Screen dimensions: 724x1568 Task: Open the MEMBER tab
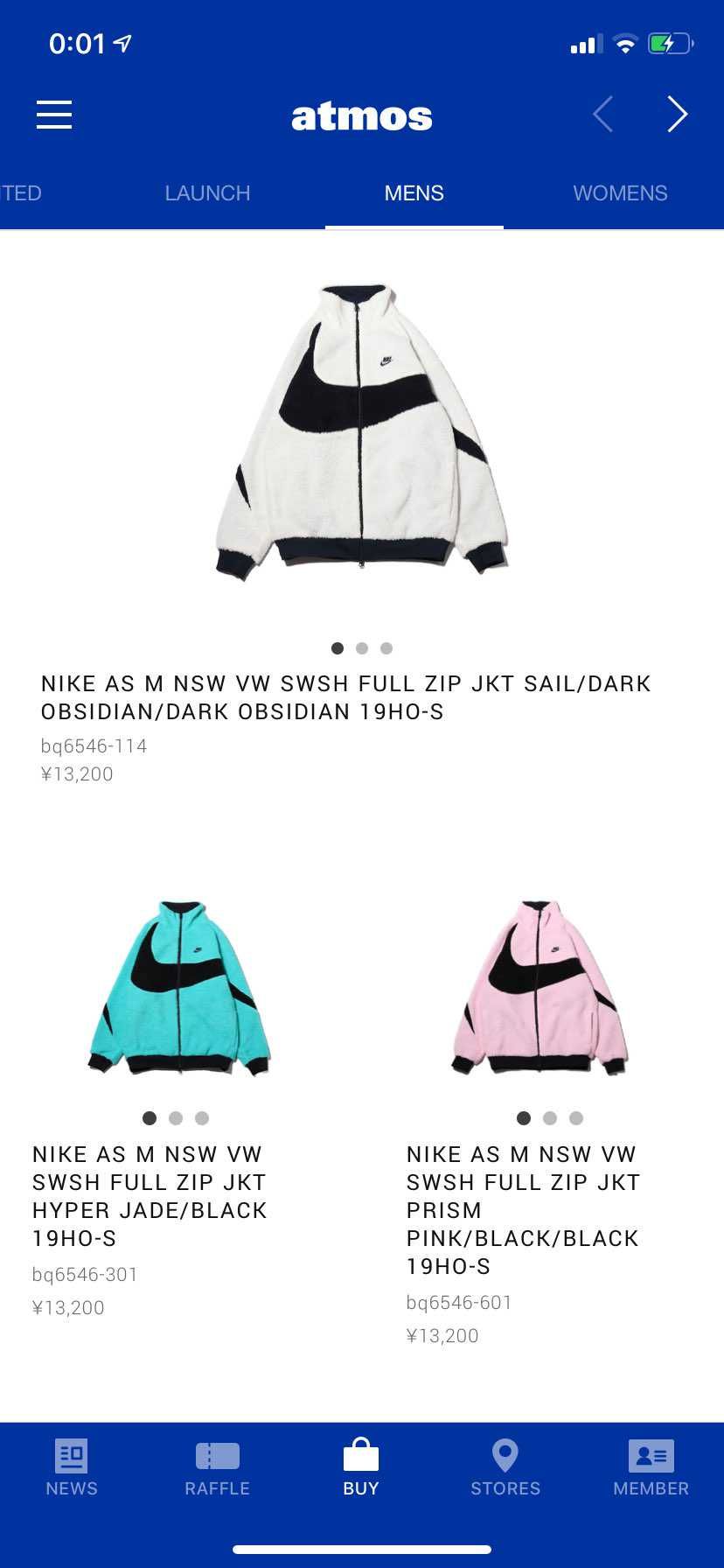tap(651, 1467)
